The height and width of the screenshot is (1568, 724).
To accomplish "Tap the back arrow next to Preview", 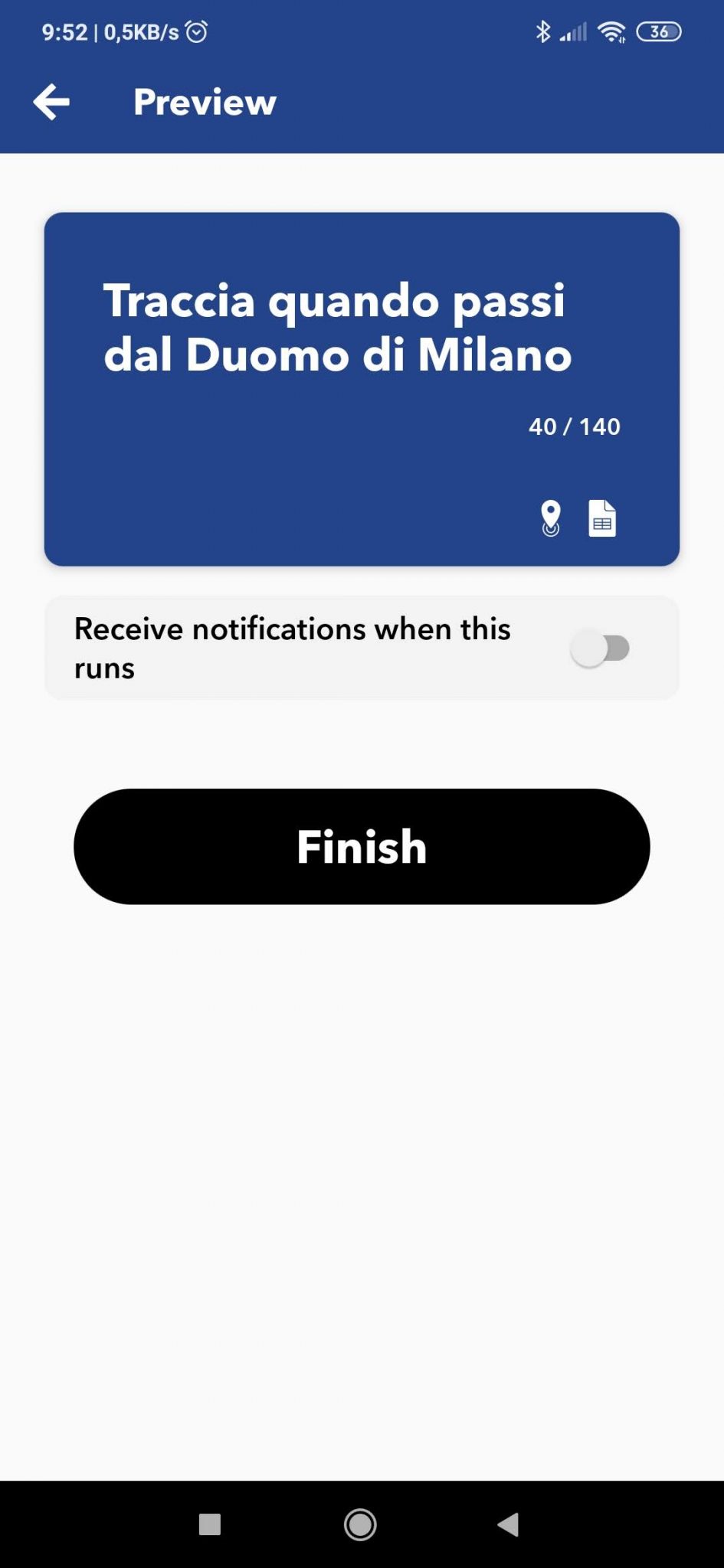I will 51,102.
